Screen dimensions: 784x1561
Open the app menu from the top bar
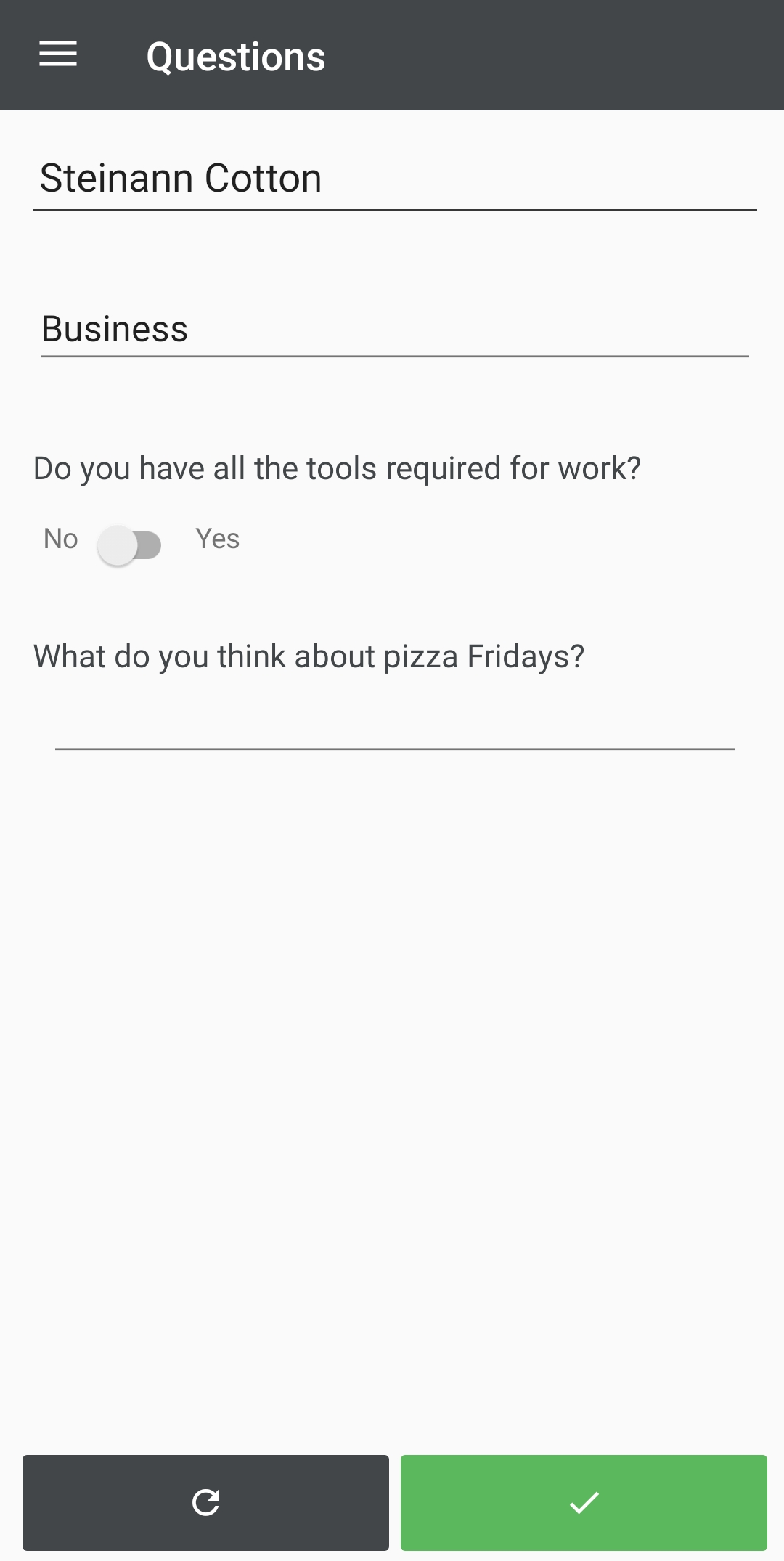pyautogui.click(x=59, y=54)
